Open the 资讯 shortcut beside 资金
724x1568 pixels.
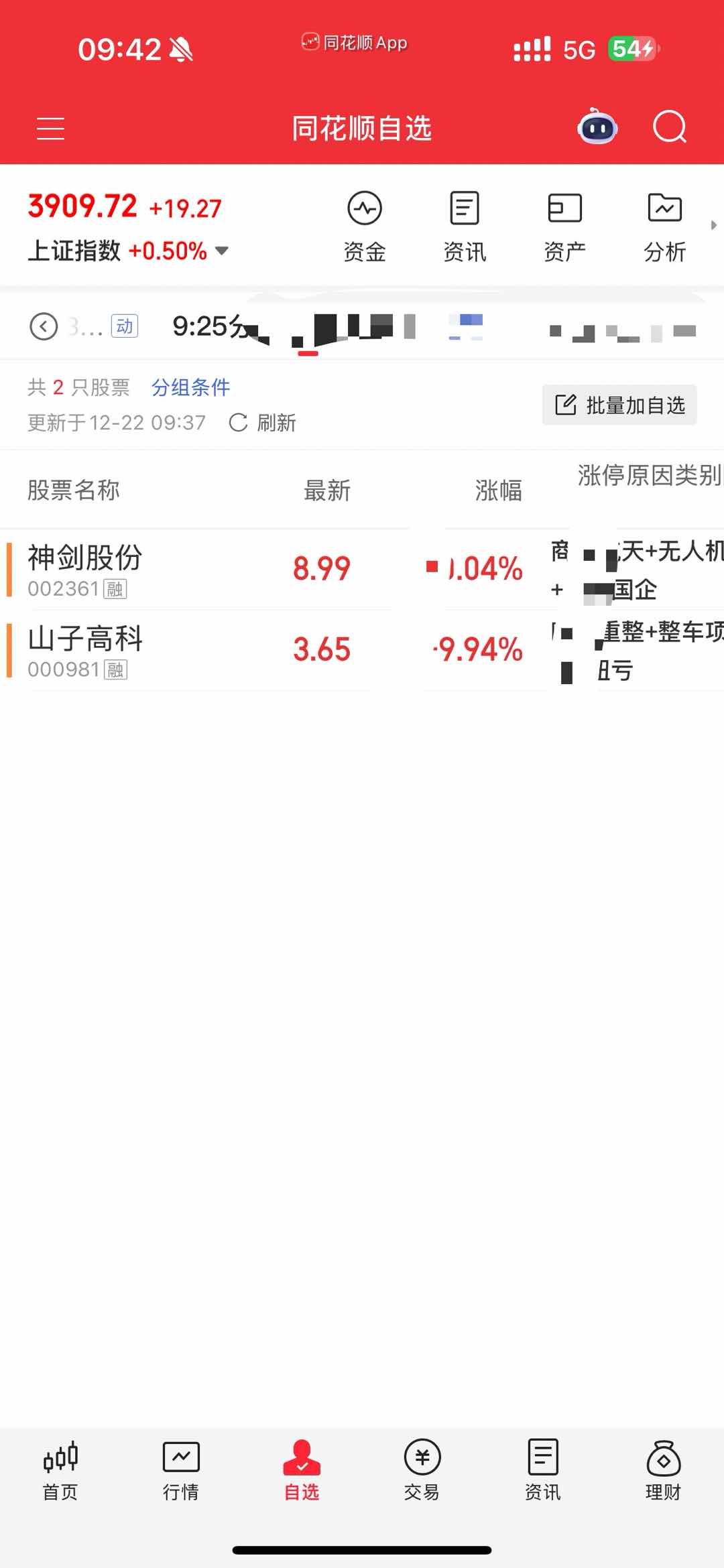[x=465, y=226]
